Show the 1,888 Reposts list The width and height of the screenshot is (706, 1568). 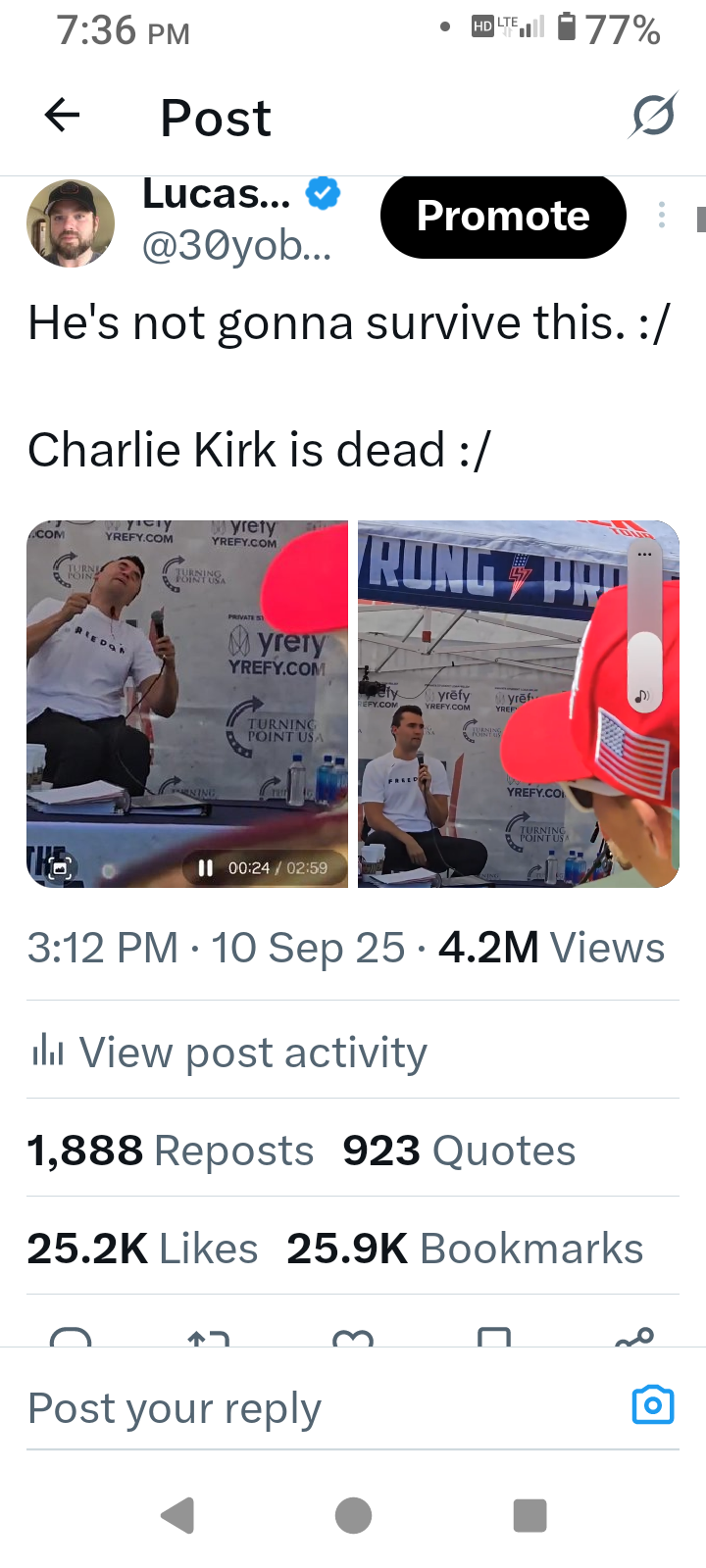point(171,1151)
